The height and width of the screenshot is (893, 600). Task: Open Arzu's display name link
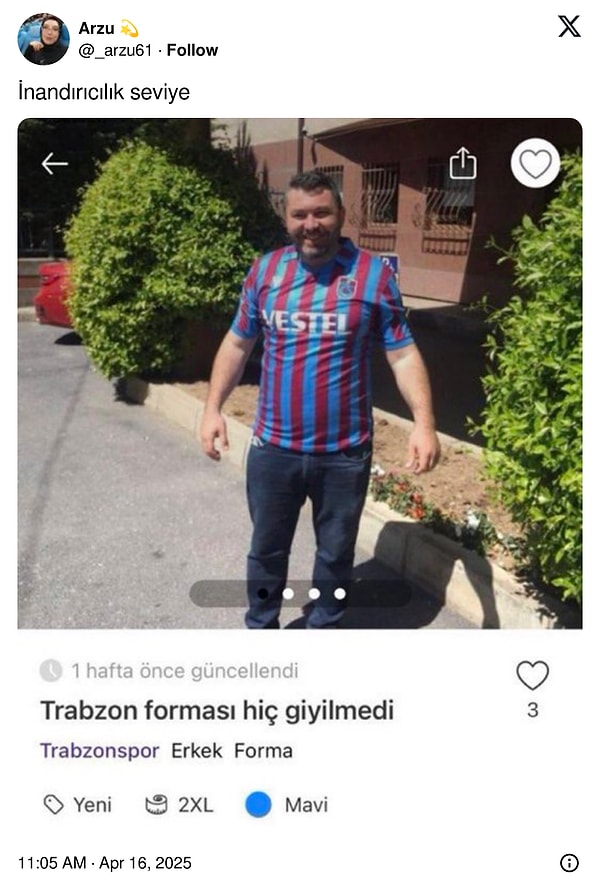tap(96, 28)
